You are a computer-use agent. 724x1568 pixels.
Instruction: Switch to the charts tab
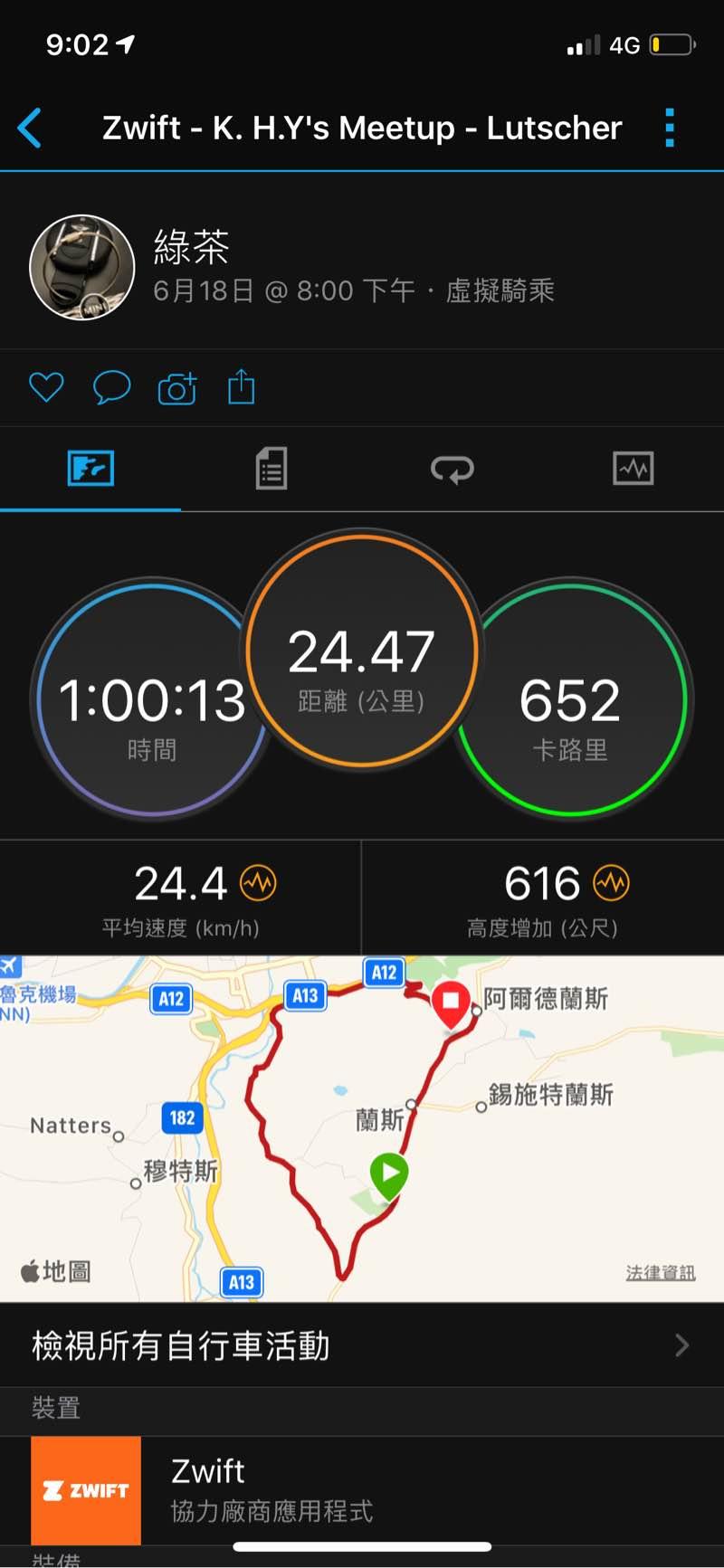click(x=633, y=469)
